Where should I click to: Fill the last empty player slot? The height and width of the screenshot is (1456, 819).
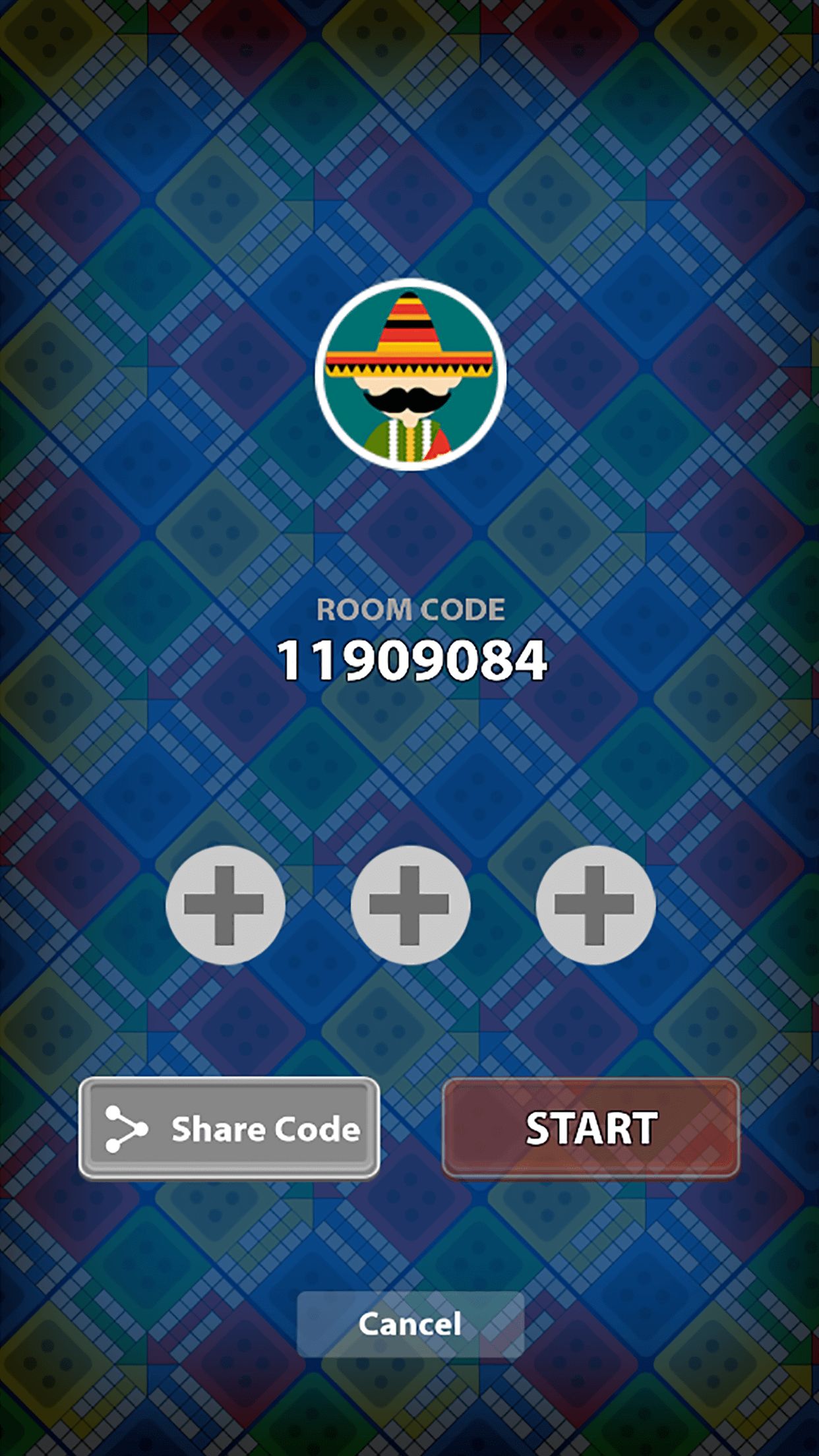pos(595,905)
